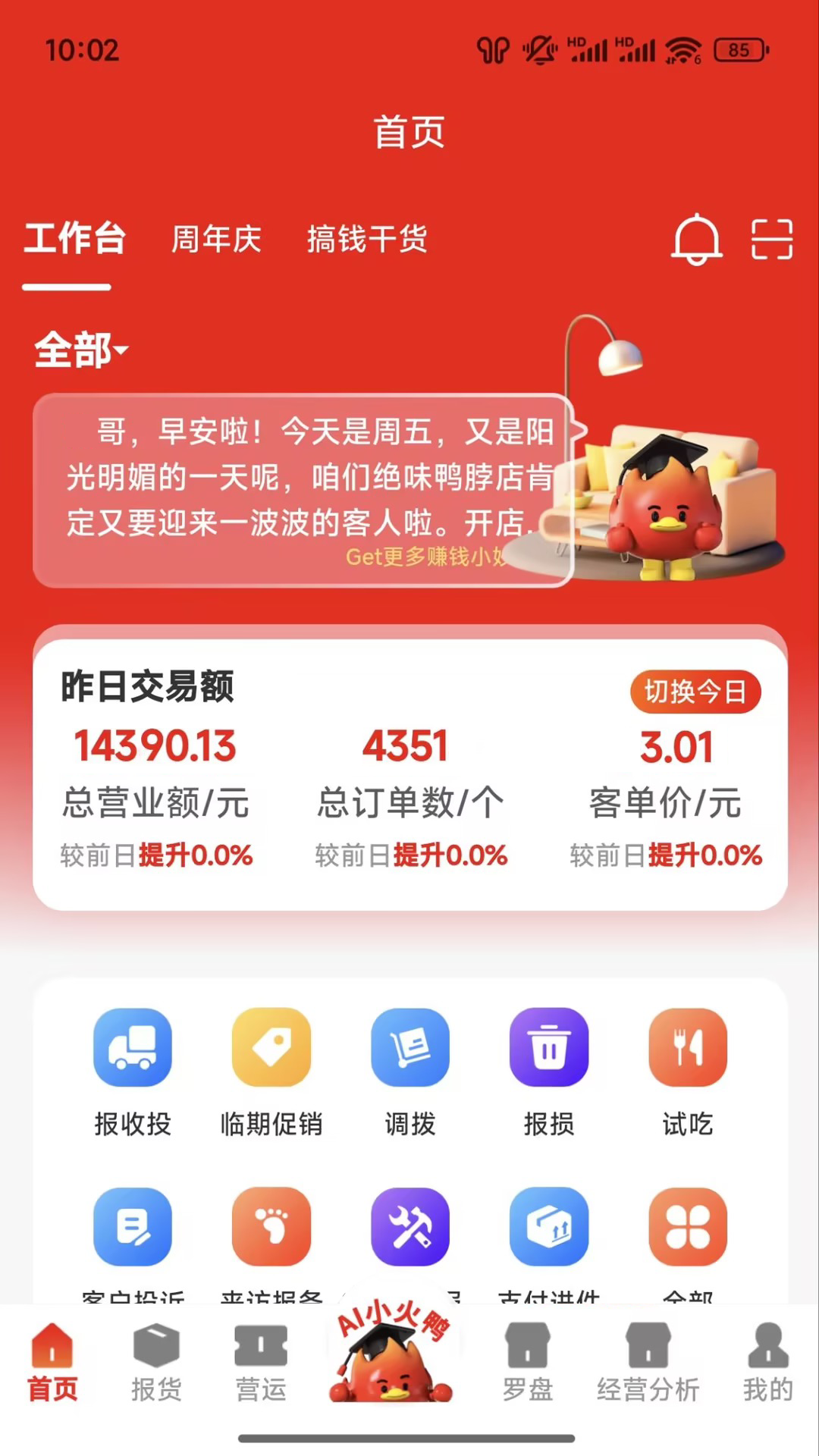The width and height of the screenshot is (819, 1456).
Task: Open the Get更多赚钱小妙招 link
Action: tap(425, 557)
